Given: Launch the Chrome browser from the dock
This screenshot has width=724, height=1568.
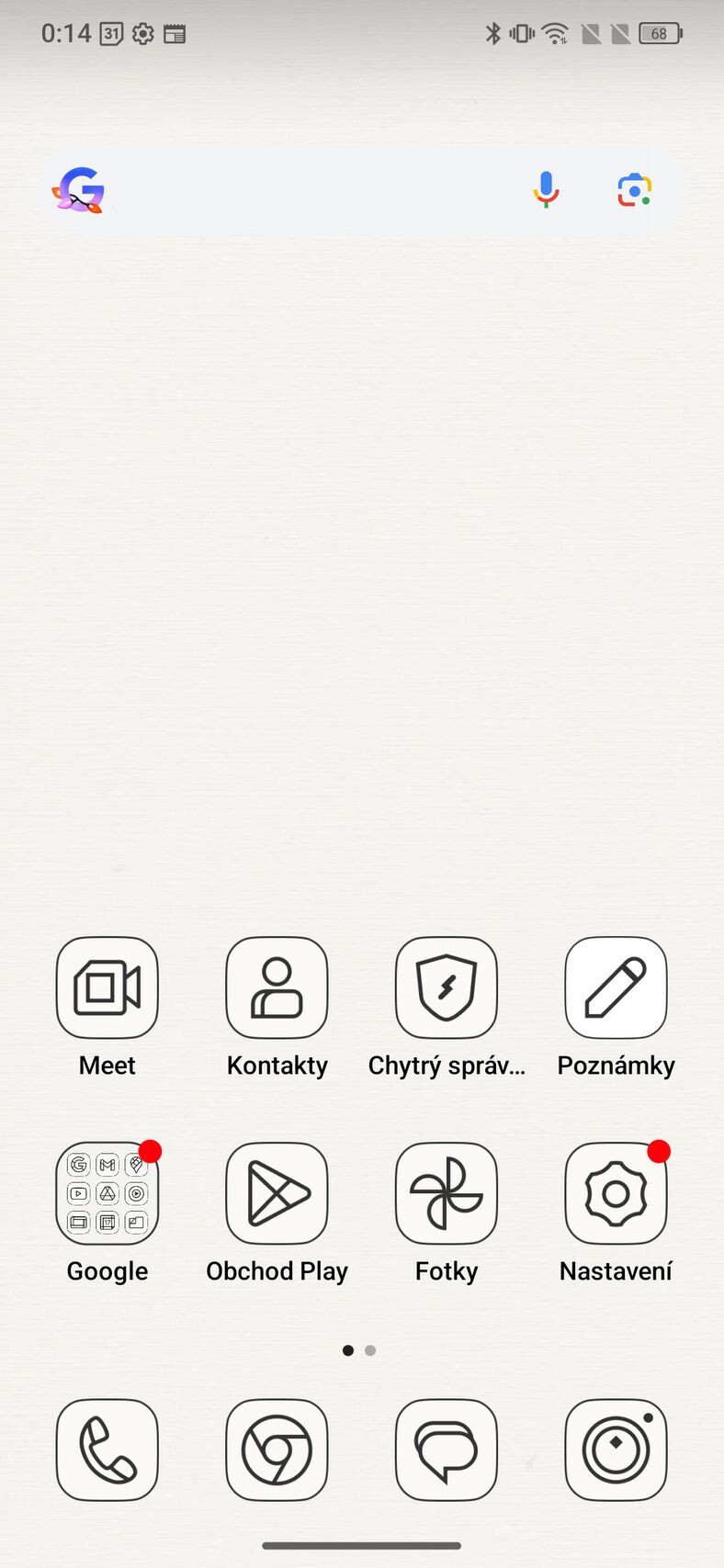Looking at the screenshot, I should pyautogui.click(x=277, y=1450).
